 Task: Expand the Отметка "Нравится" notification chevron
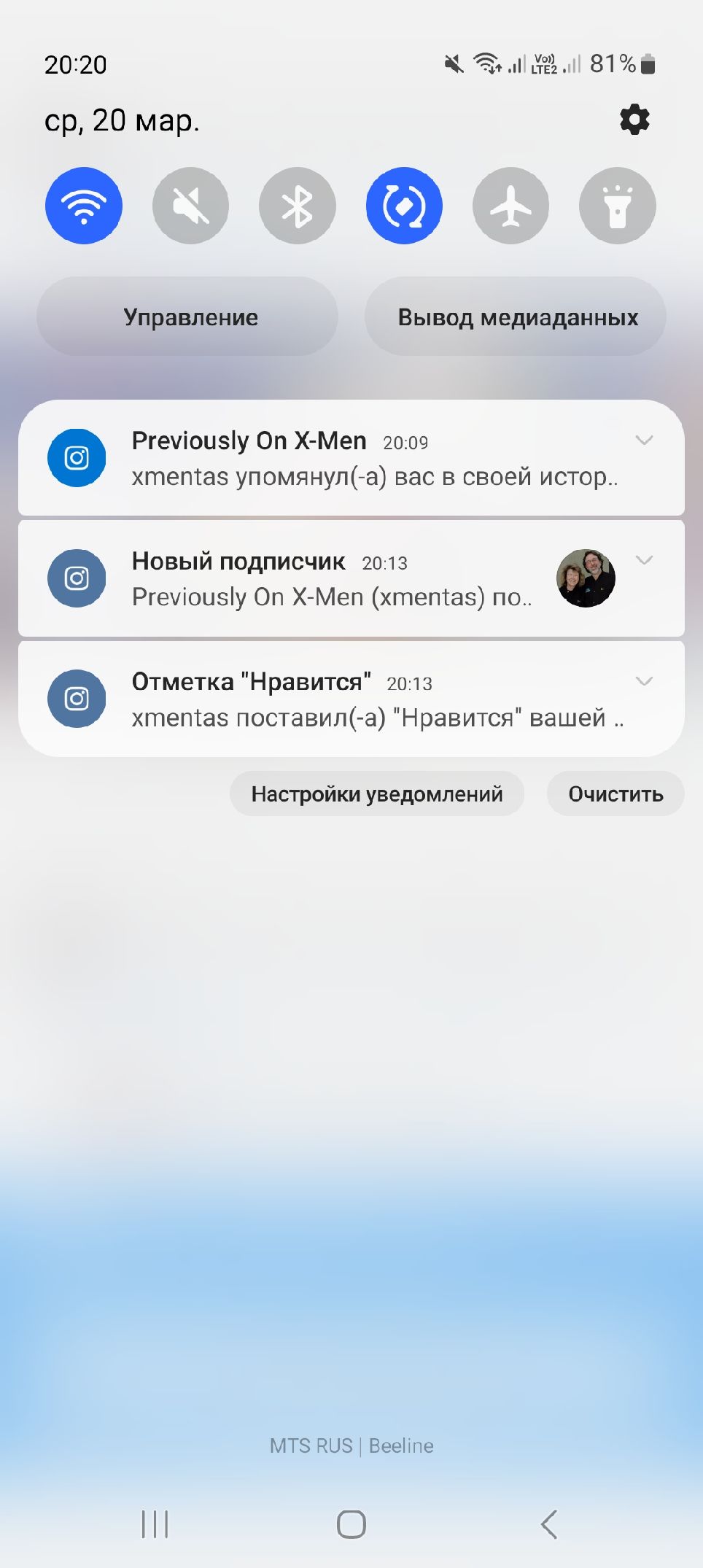(x=644, y=681)
